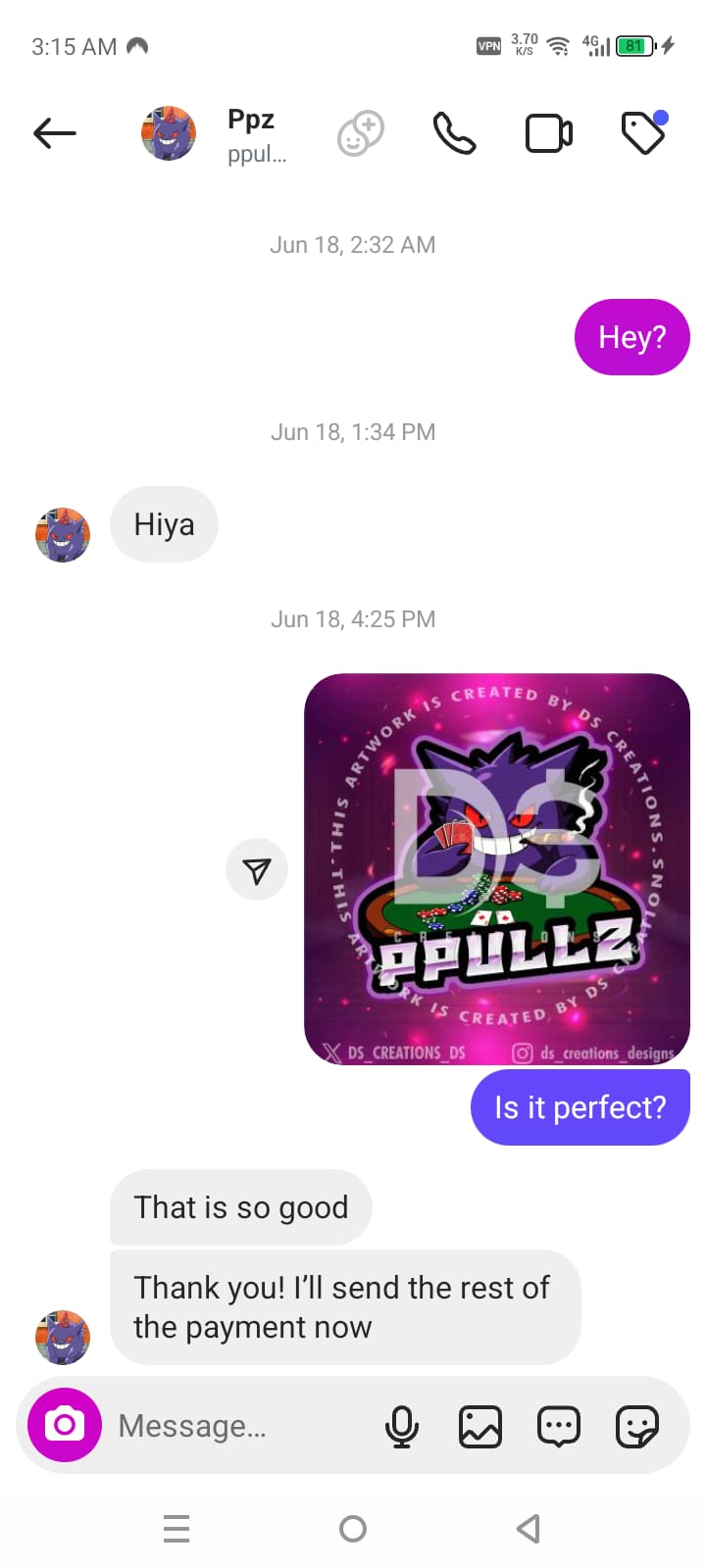Viewport: 706px width, 1568px height.
Task: Open the sent Ppullz artwork image
Action: click(497, 868)
